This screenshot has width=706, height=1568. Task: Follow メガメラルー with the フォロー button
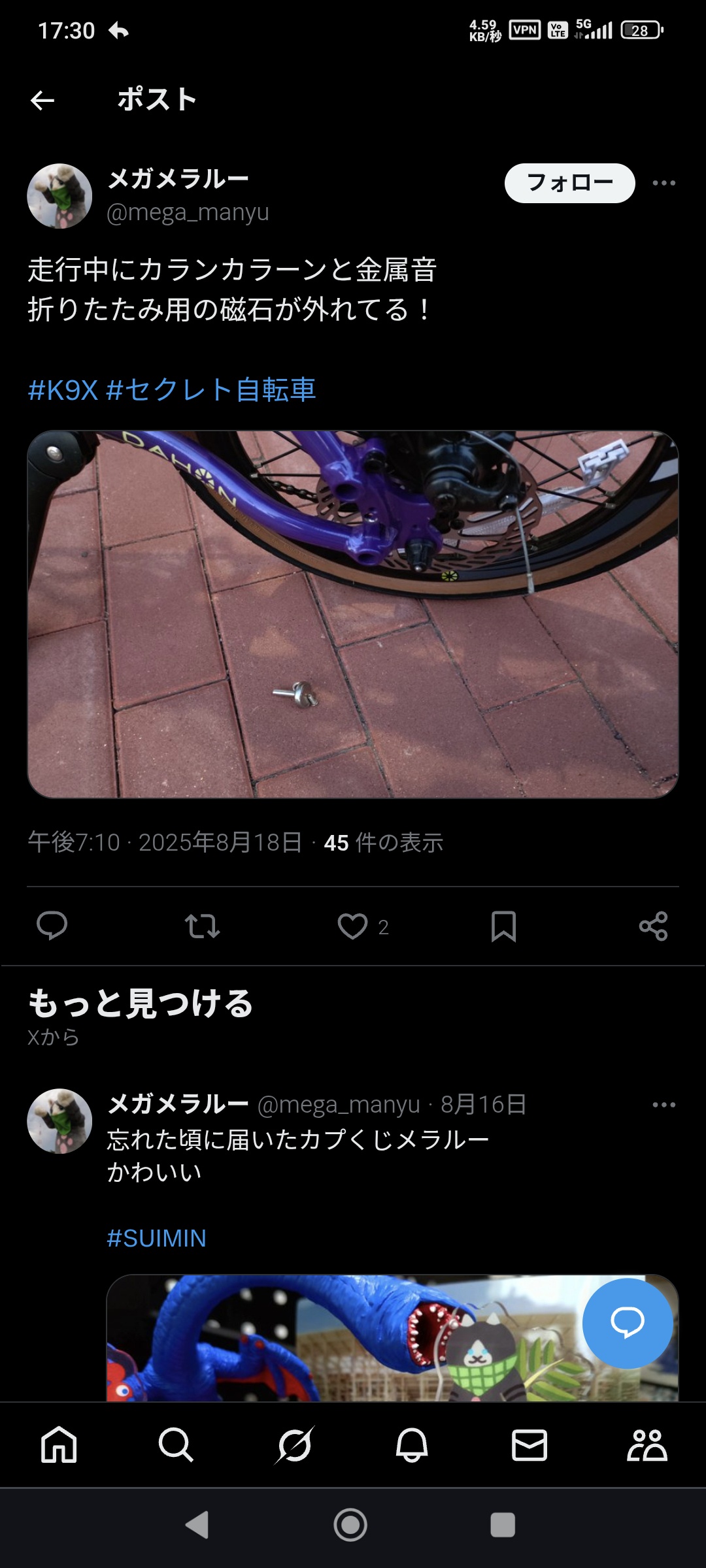pyautogui.click(x=569, y=183)
